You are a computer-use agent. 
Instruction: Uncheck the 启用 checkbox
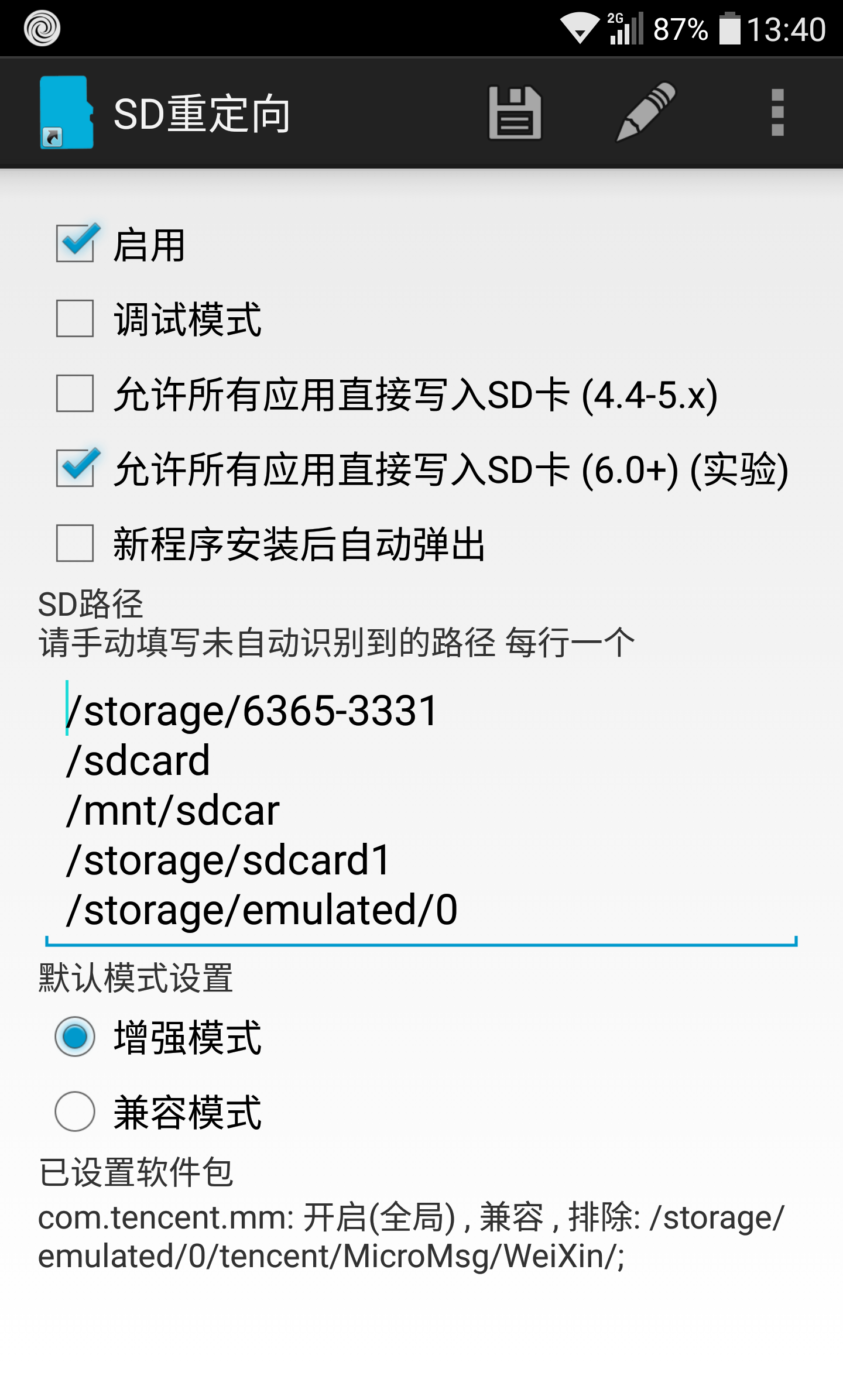point(76,243)
